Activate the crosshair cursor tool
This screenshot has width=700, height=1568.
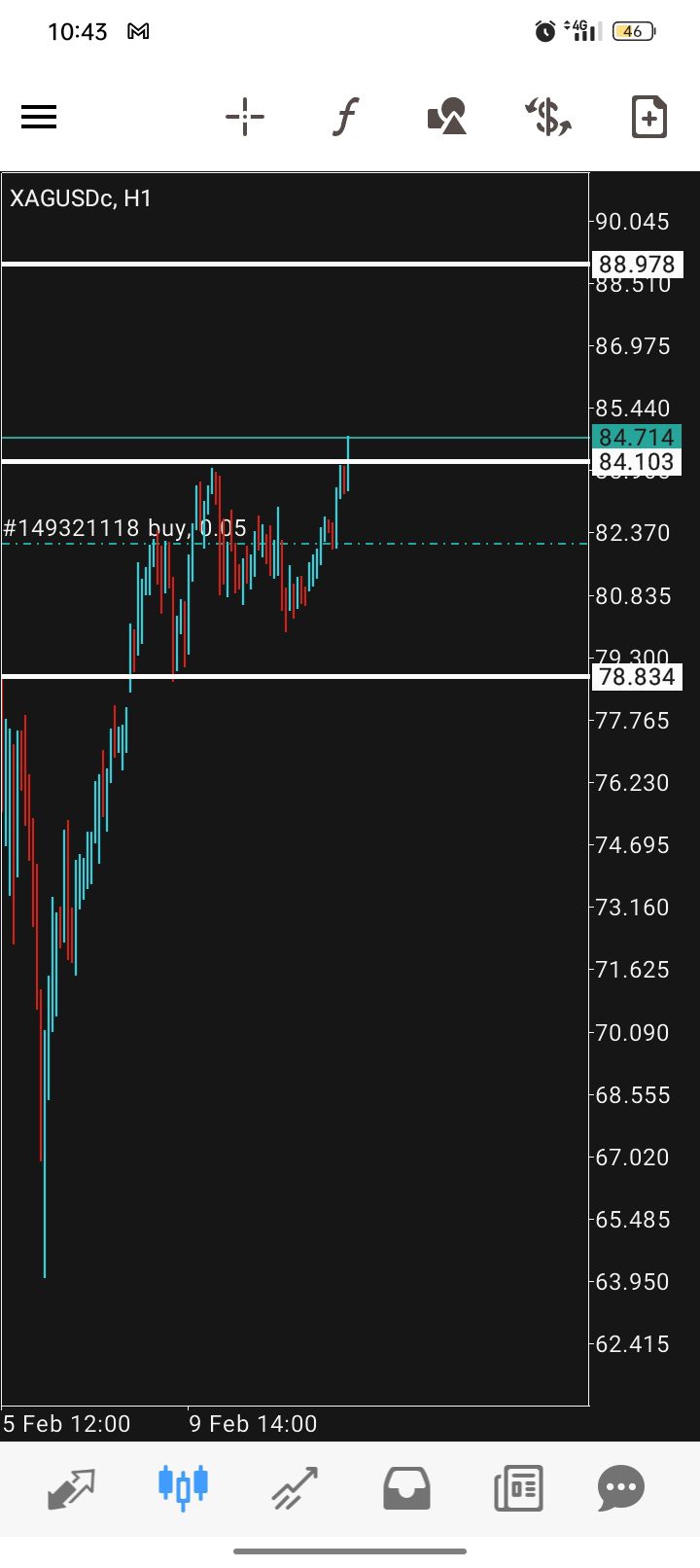[244, 118]
